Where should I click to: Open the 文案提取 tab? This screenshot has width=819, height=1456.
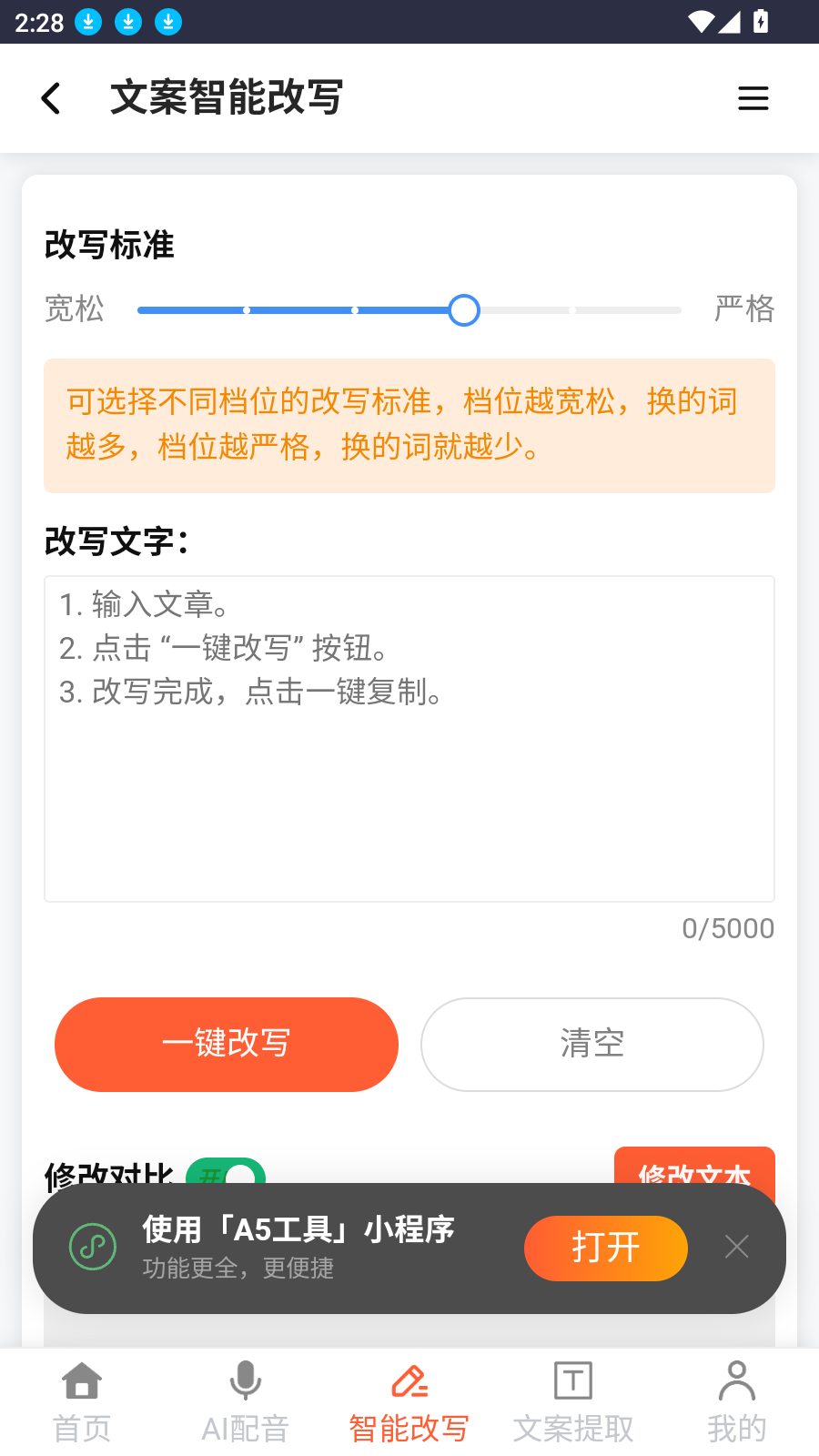(573, 1402)
